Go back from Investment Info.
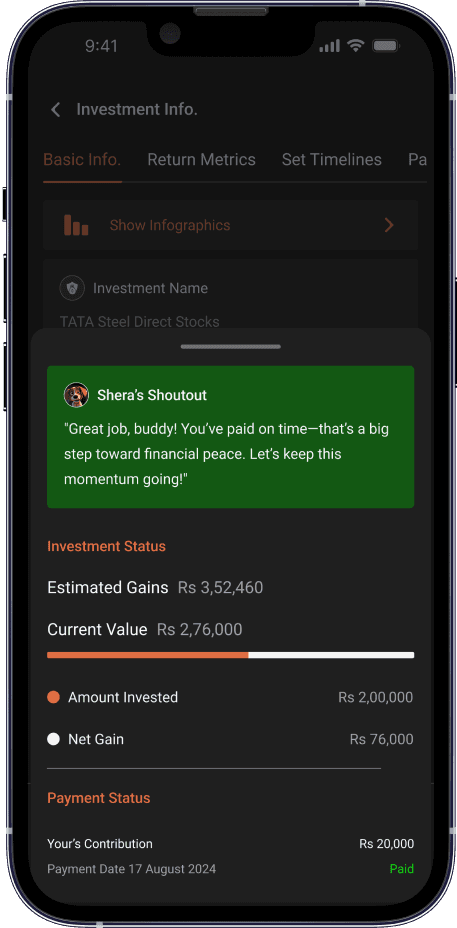 click(56, 109)
